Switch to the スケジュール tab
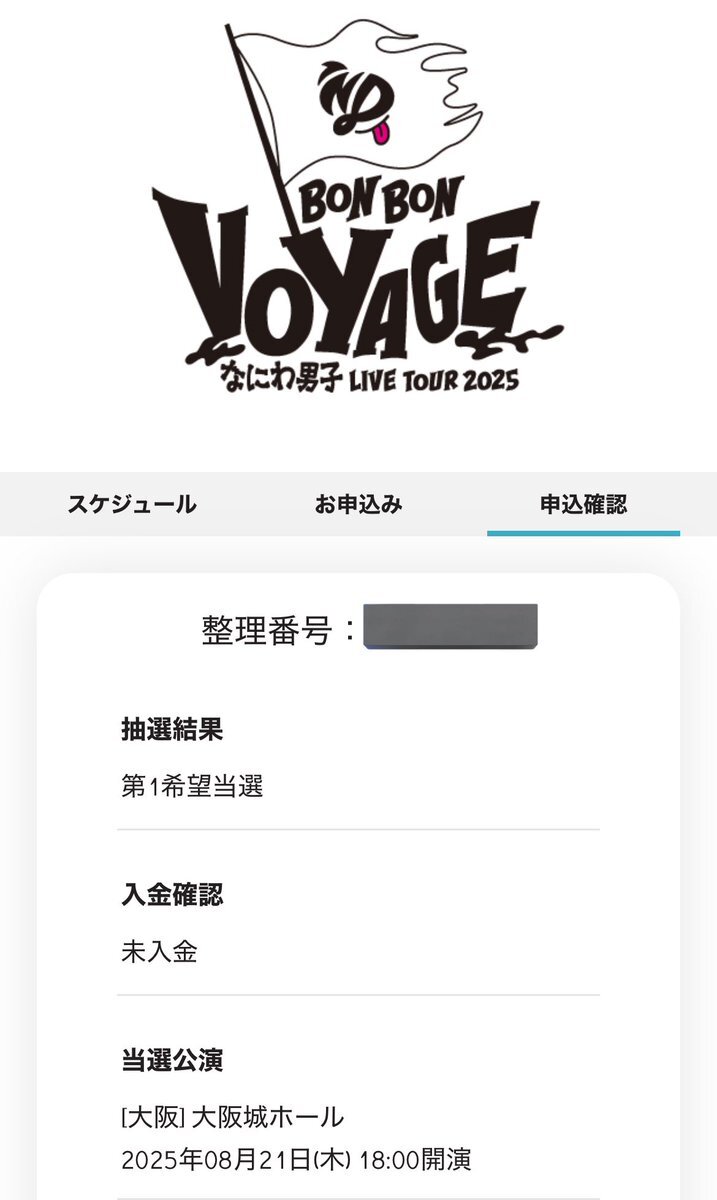Image resolution: width=717 pixels, height=1200 pixels. (132, 504)
